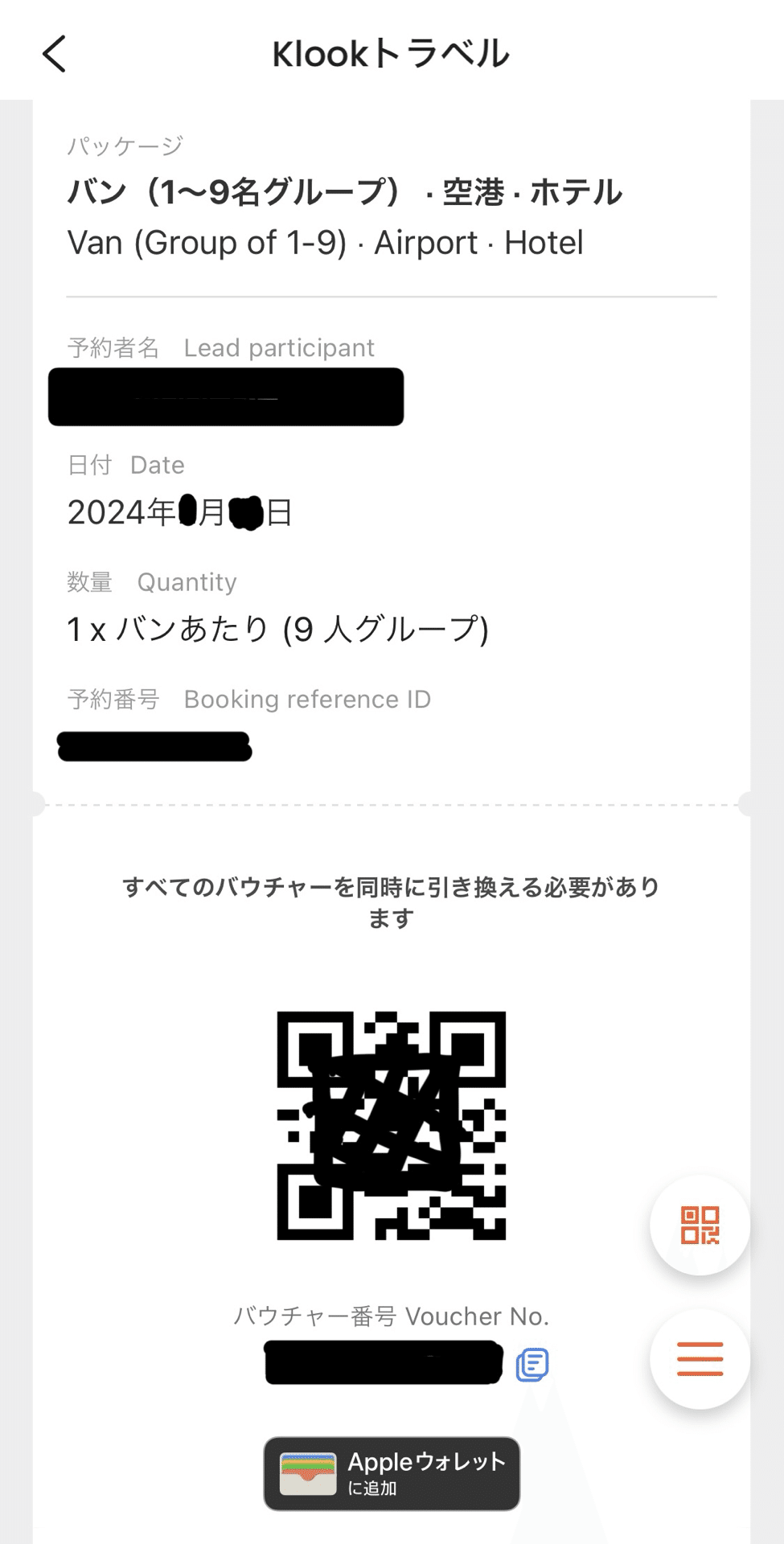Tap the Booking reference ID value
The image size is (784, 1544).
[155, 748]
